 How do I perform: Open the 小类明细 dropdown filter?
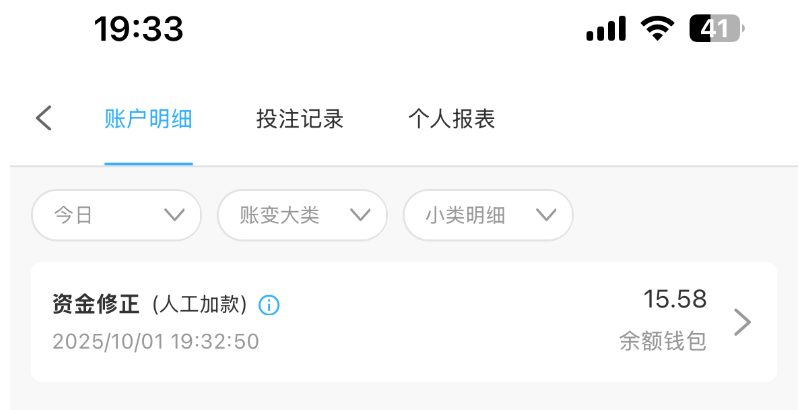click(488, 215)
